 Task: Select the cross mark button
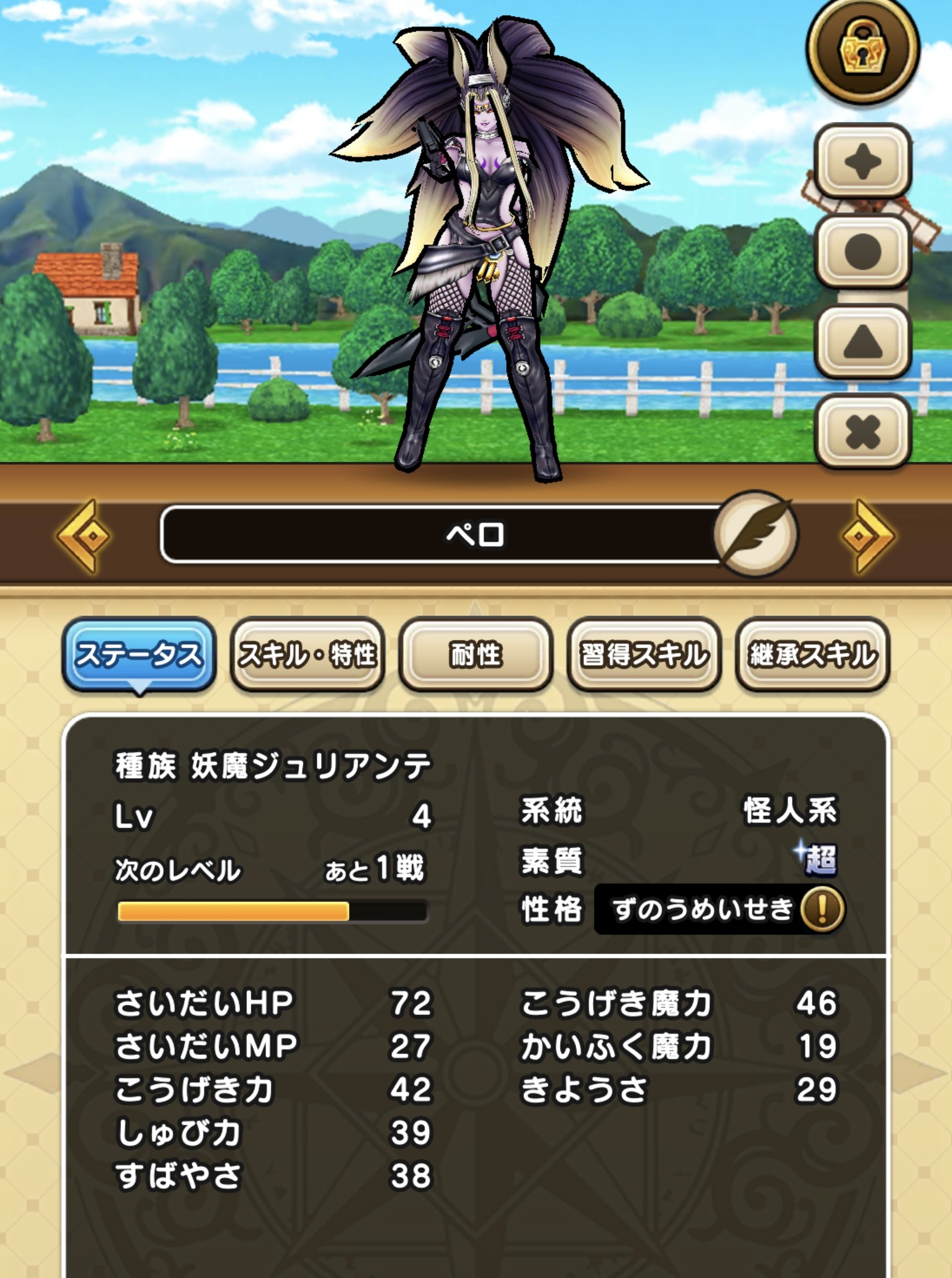(862, 432)
